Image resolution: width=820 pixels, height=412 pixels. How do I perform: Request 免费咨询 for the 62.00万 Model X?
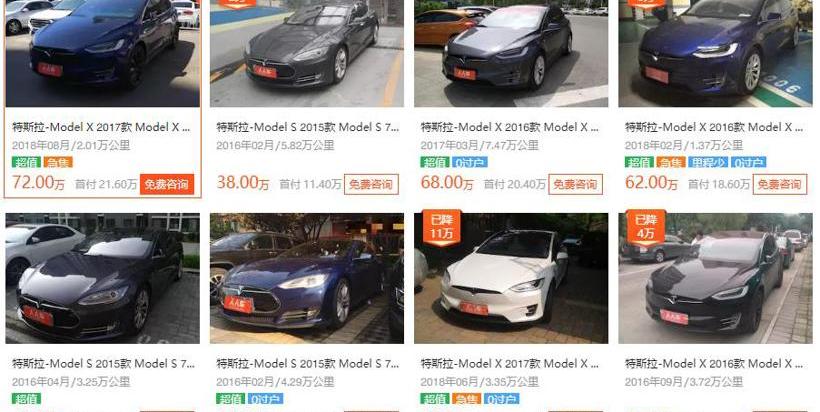779,184
